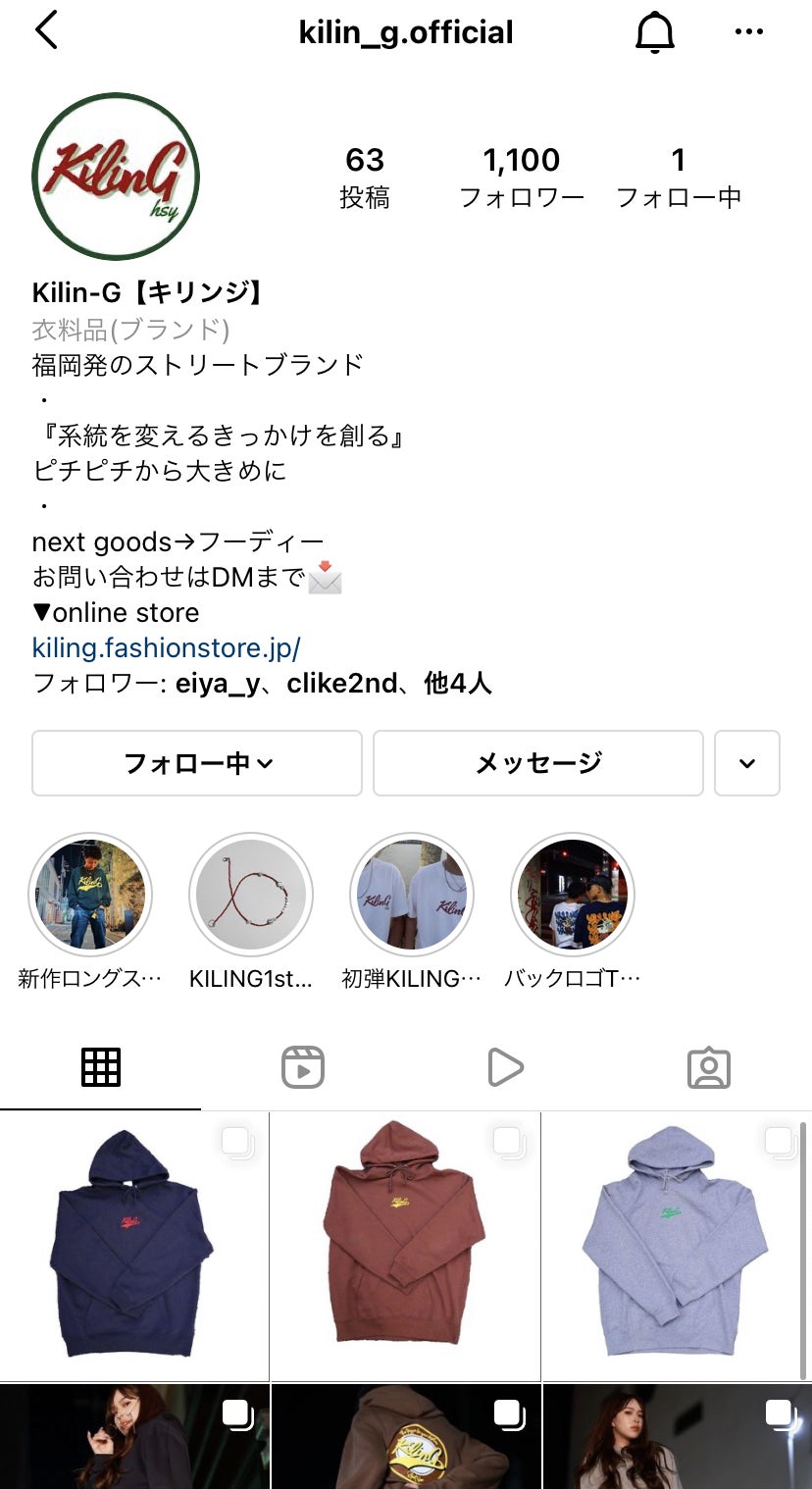Image resolution: width=812 pixels, height=1490 pixels.
Task: Go back using the top-left arrow
Action: tap(46, 31)
